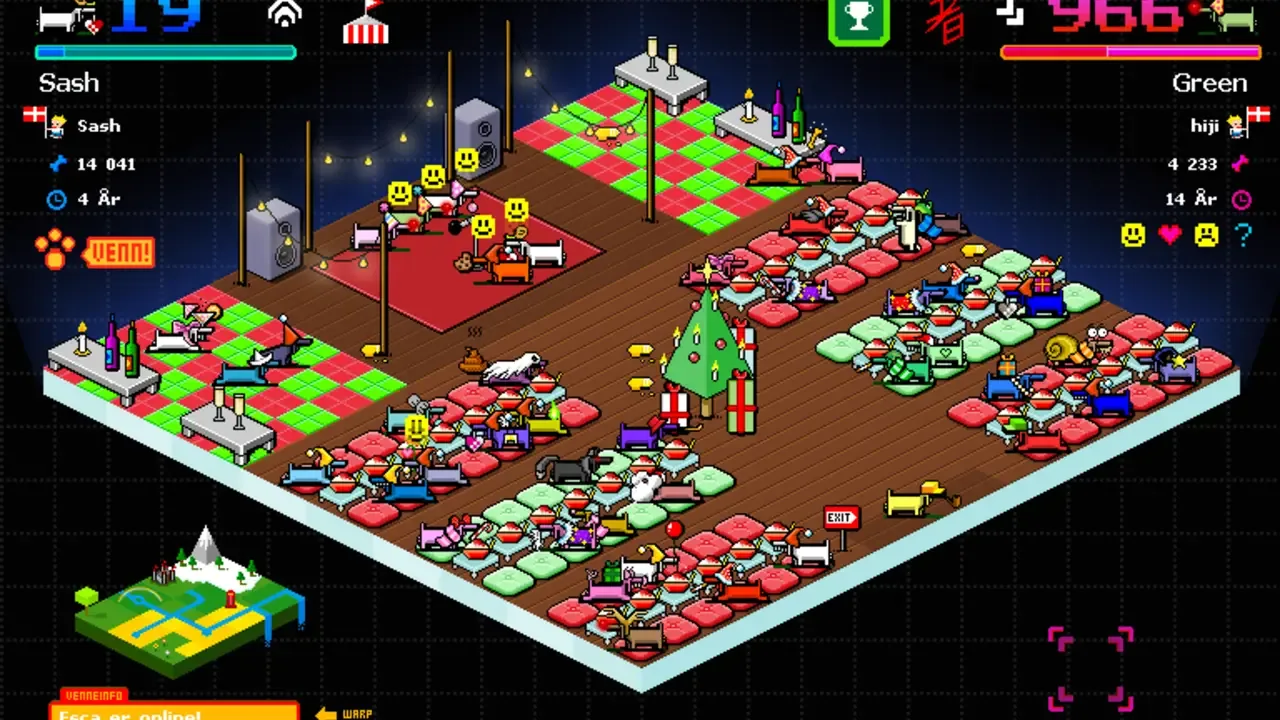Send the blue question mark emote

point(1243,235)
